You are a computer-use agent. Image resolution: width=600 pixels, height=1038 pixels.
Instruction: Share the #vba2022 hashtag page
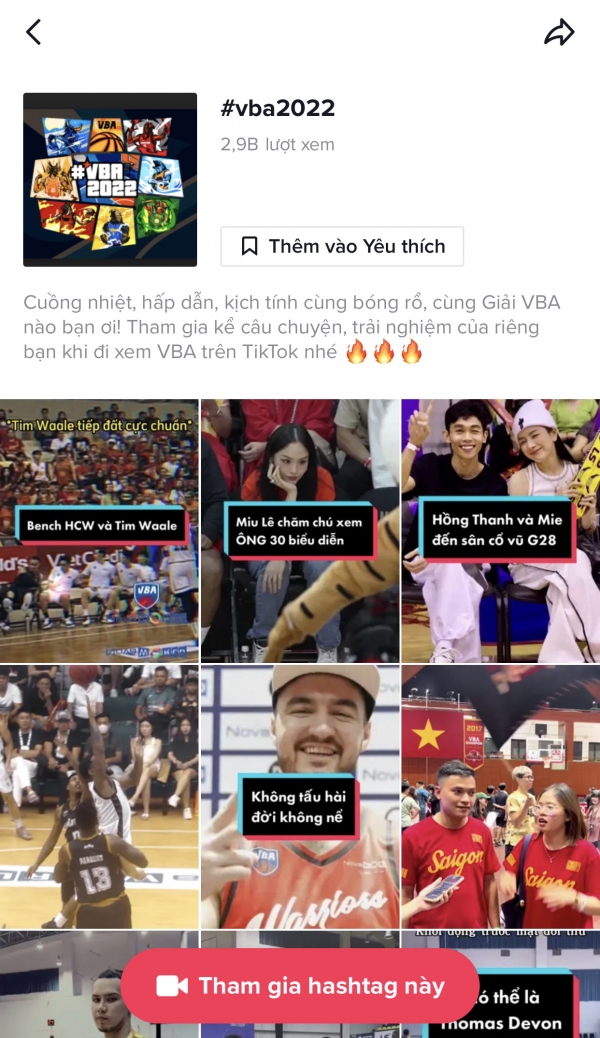click(x=560, y=32)
